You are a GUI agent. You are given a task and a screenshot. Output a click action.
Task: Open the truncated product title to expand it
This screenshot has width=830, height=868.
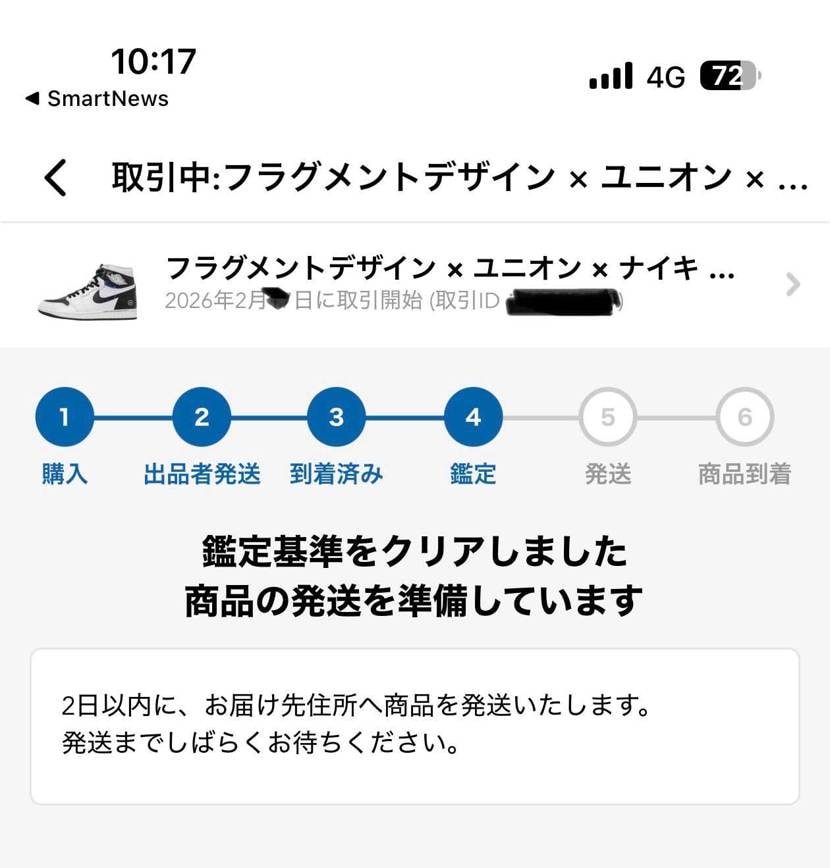point(450,267)
